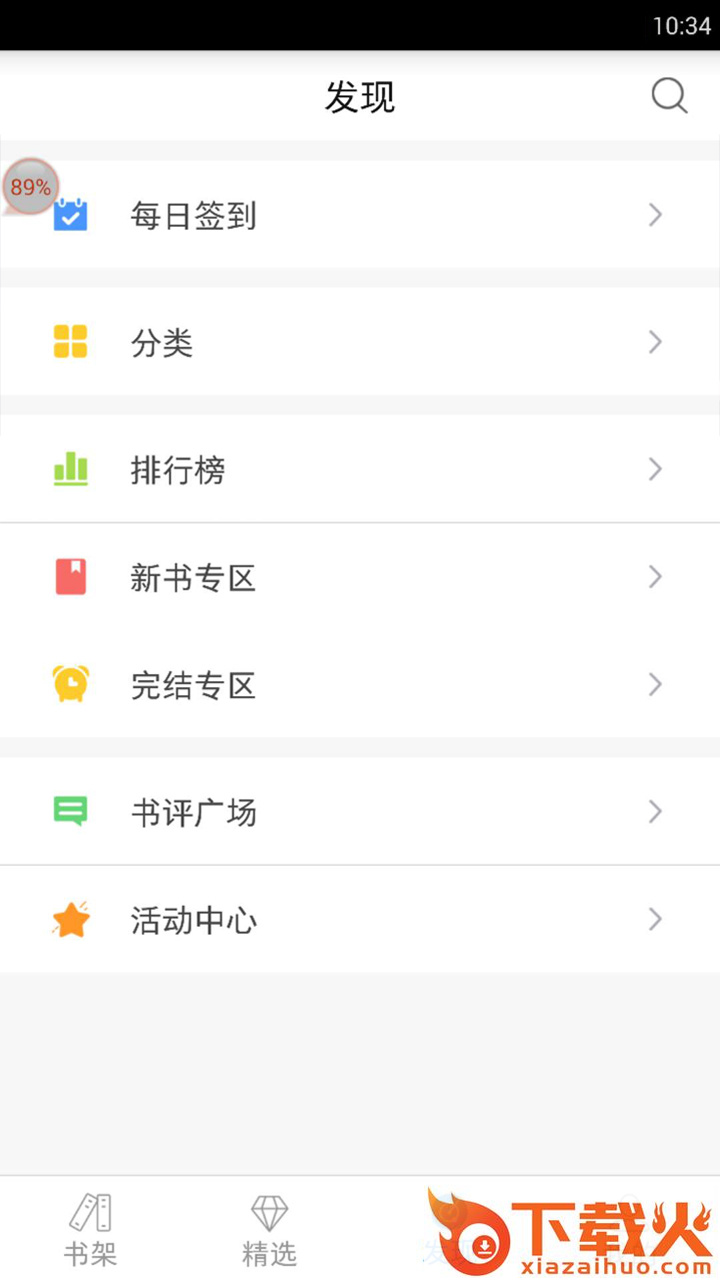
Task: Open the 每日签到 daily check-in row
Action: click(x=360, y=215)
